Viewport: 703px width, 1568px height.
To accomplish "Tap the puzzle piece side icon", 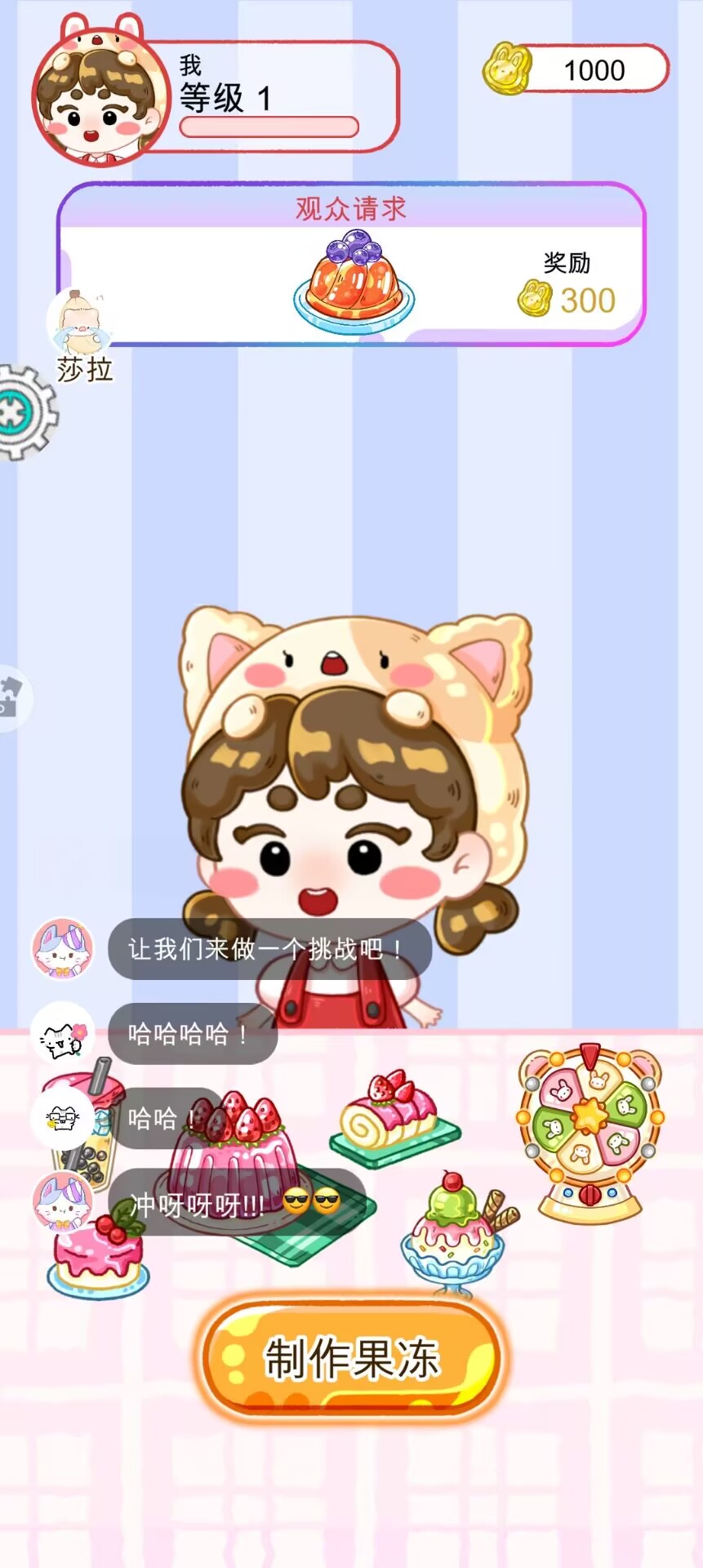I will (x=11, y=697).
